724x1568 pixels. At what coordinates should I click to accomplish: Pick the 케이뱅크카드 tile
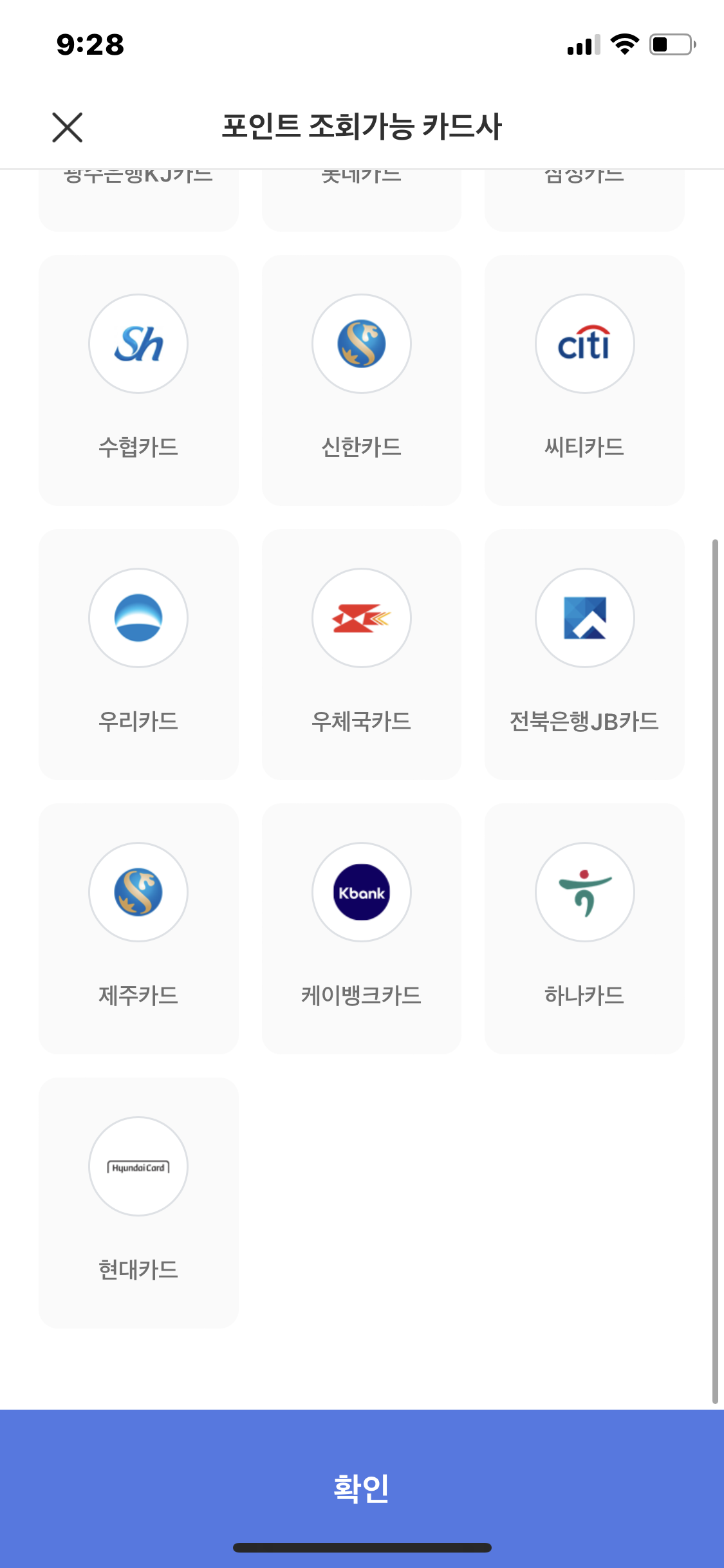pos(362,929)
